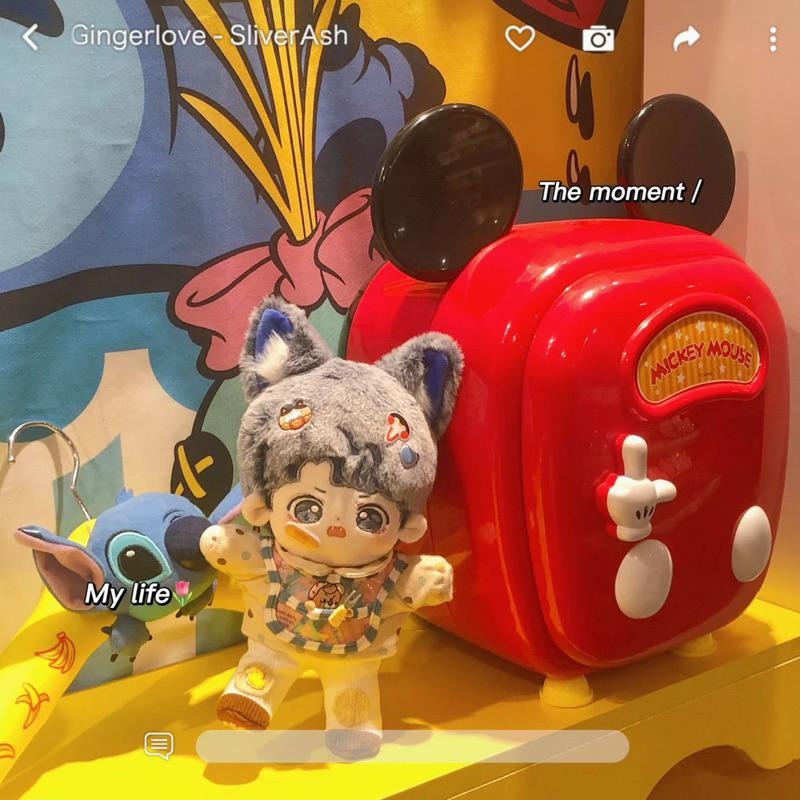
Task: Like this photo with the heart icon
Action: coord(519,39)
